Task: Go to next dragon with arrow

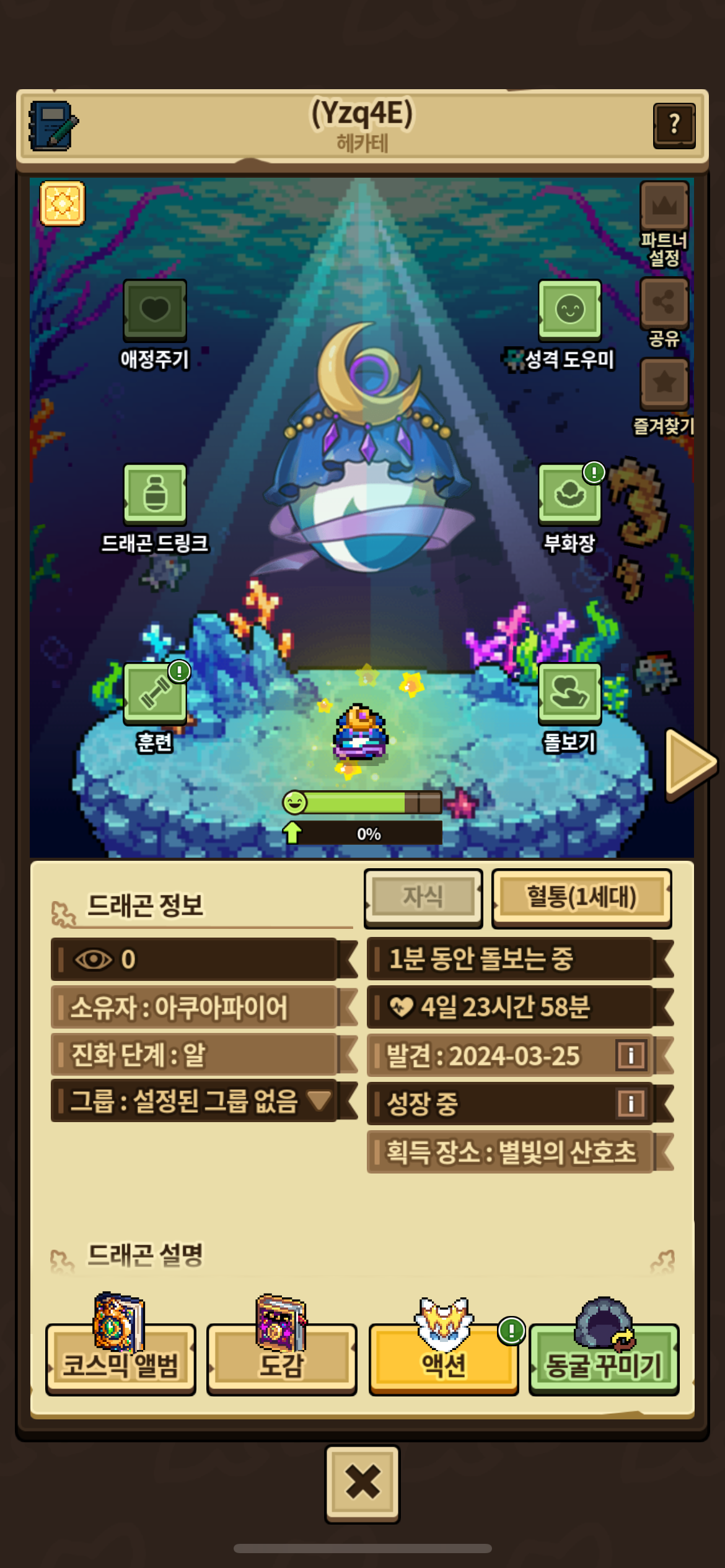Action: coord(688,763)
